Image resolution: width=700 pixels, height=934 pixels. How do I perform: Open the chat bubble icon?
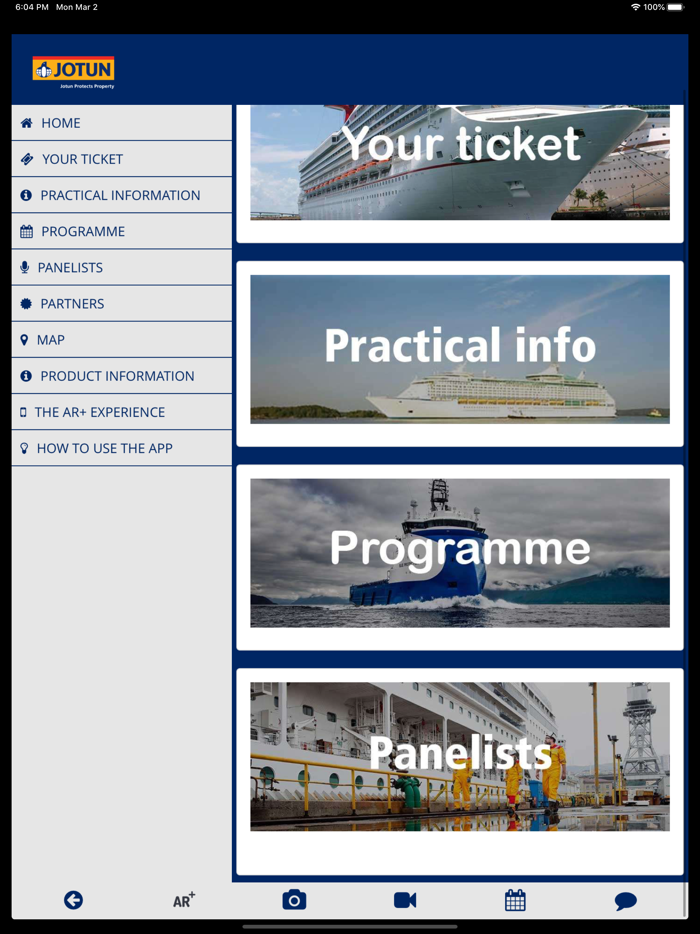(626, 901)
